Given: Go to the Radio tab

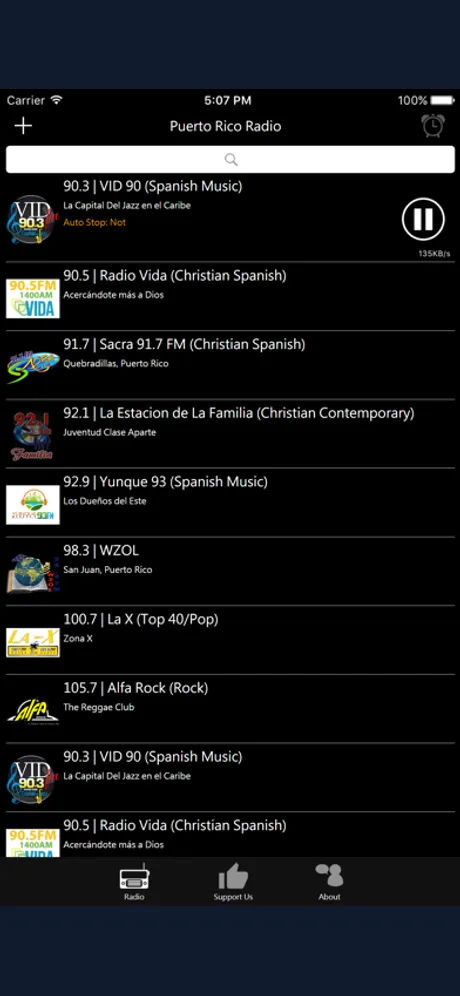Looking at the screenshot, I should [x=134, y=882].
